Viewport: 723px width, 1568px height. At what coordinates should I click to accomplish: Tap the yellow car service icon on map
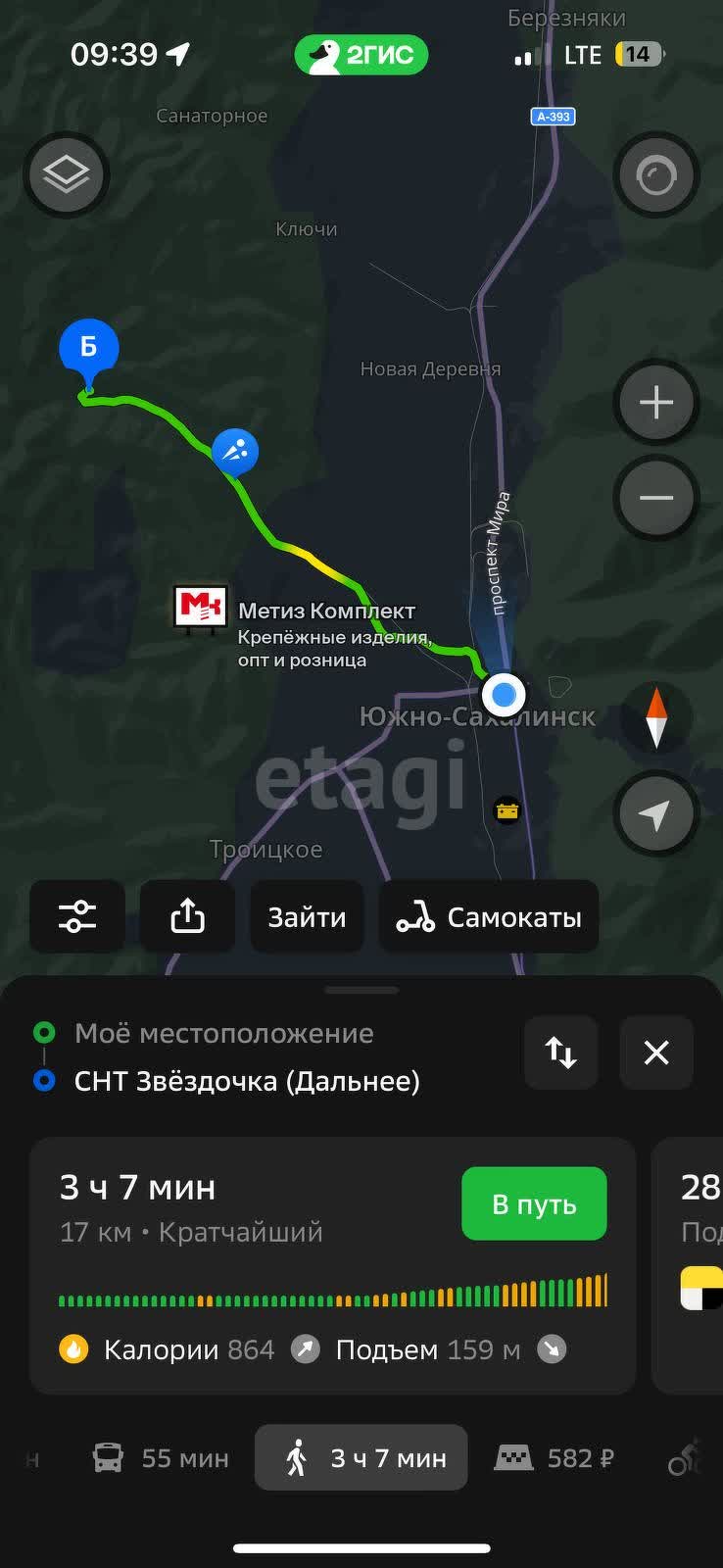pos(507,810)
